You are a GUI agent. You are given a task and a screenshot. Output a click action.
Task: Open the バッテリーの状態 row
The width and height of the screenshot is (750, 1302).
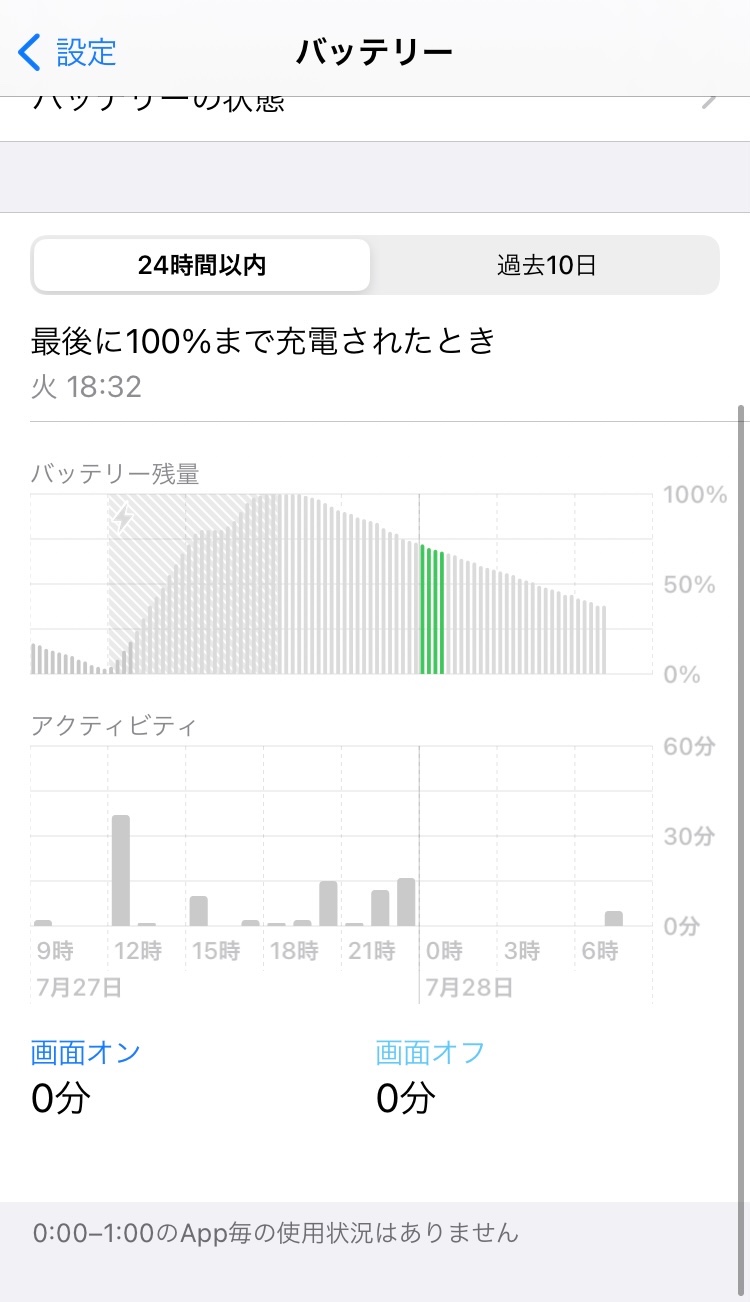coord(375,112)
